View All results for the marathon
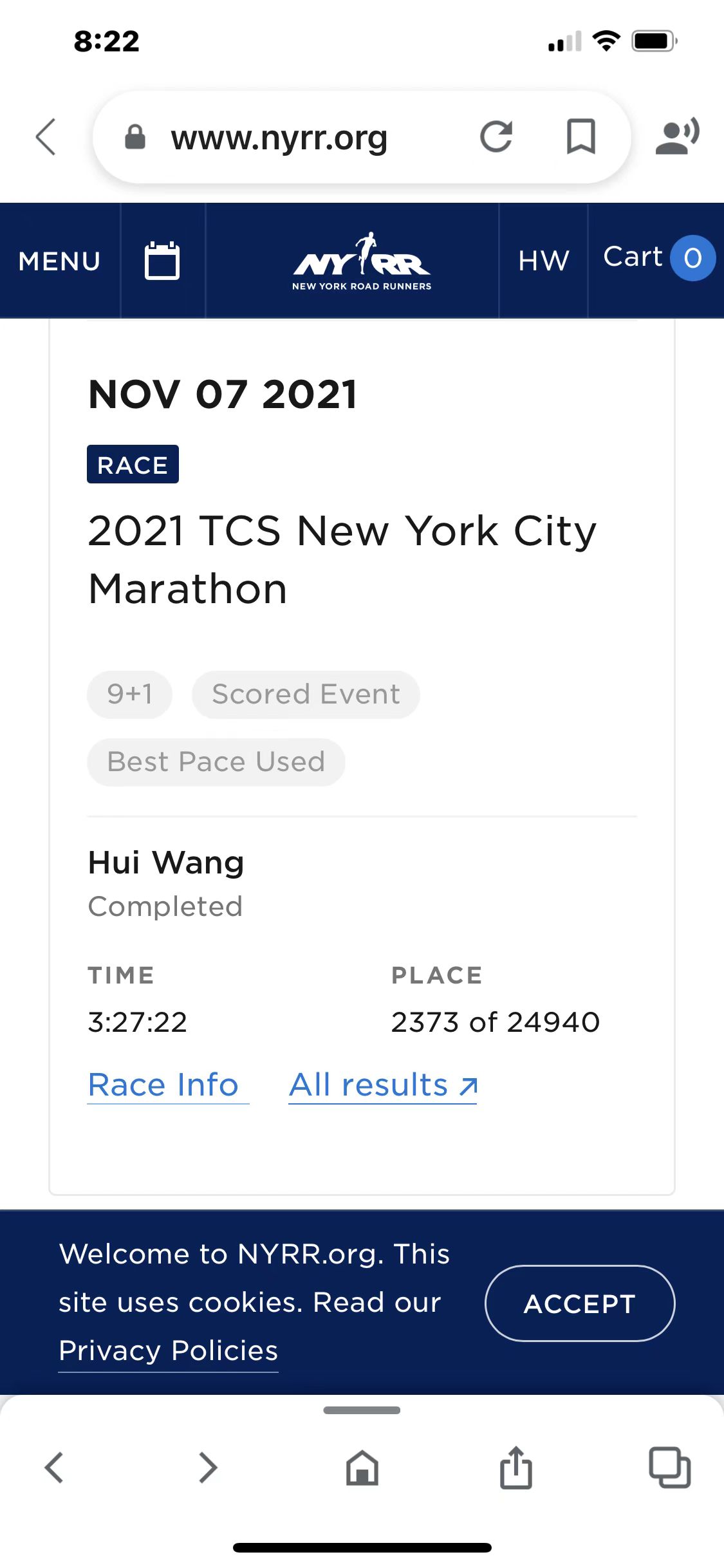The image size is (724, 1568). 384,1085
